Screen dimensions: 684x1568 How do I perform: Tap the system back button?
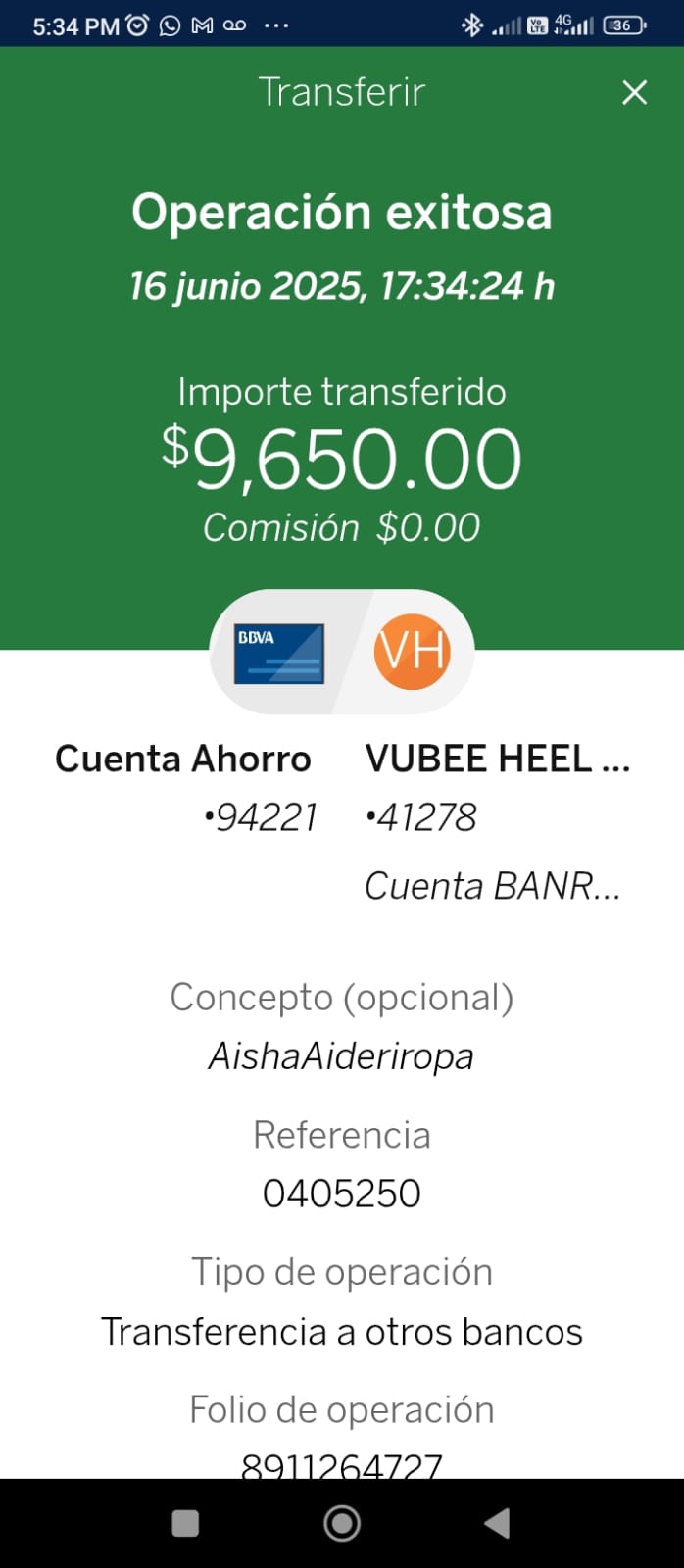point(497,1523)
